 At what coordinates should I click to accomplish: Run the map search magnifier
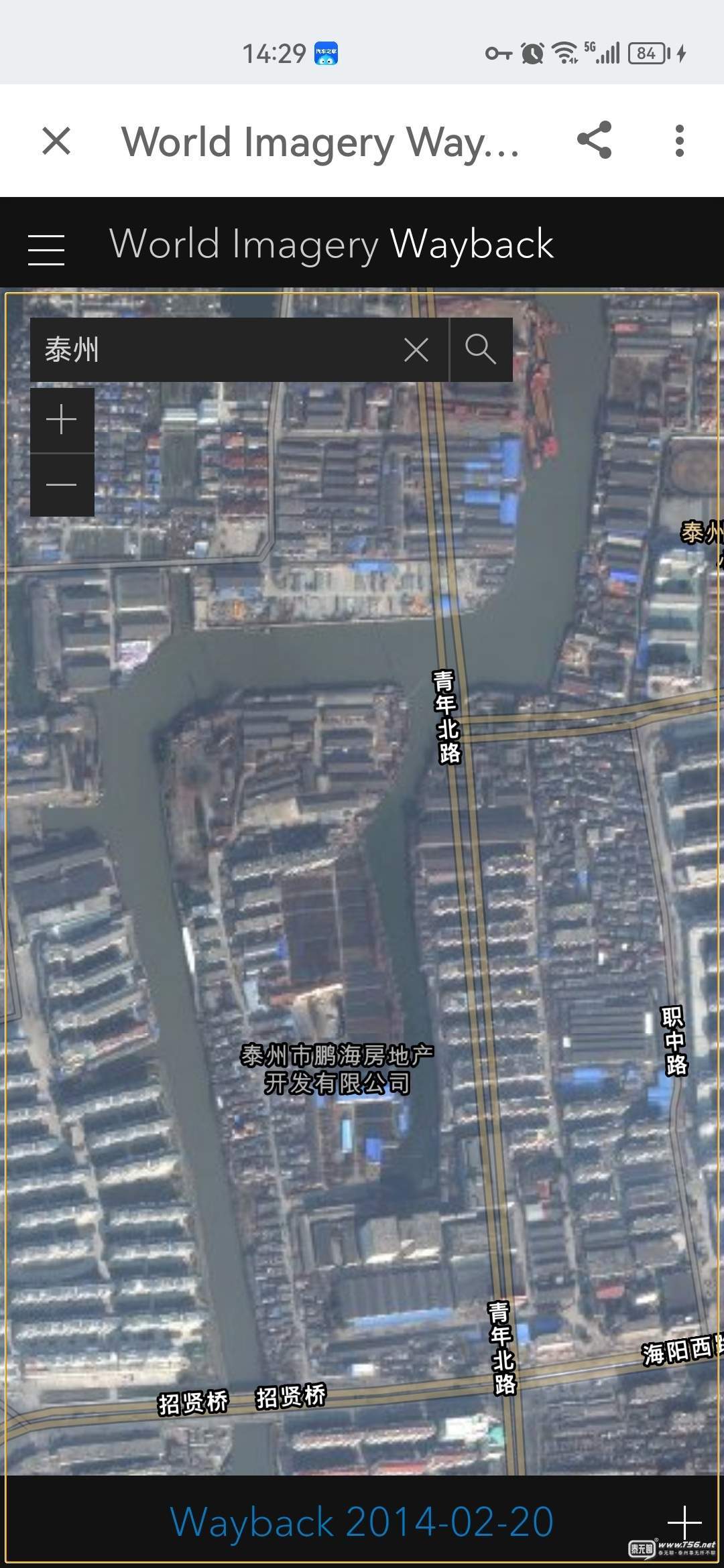(481, 350)
